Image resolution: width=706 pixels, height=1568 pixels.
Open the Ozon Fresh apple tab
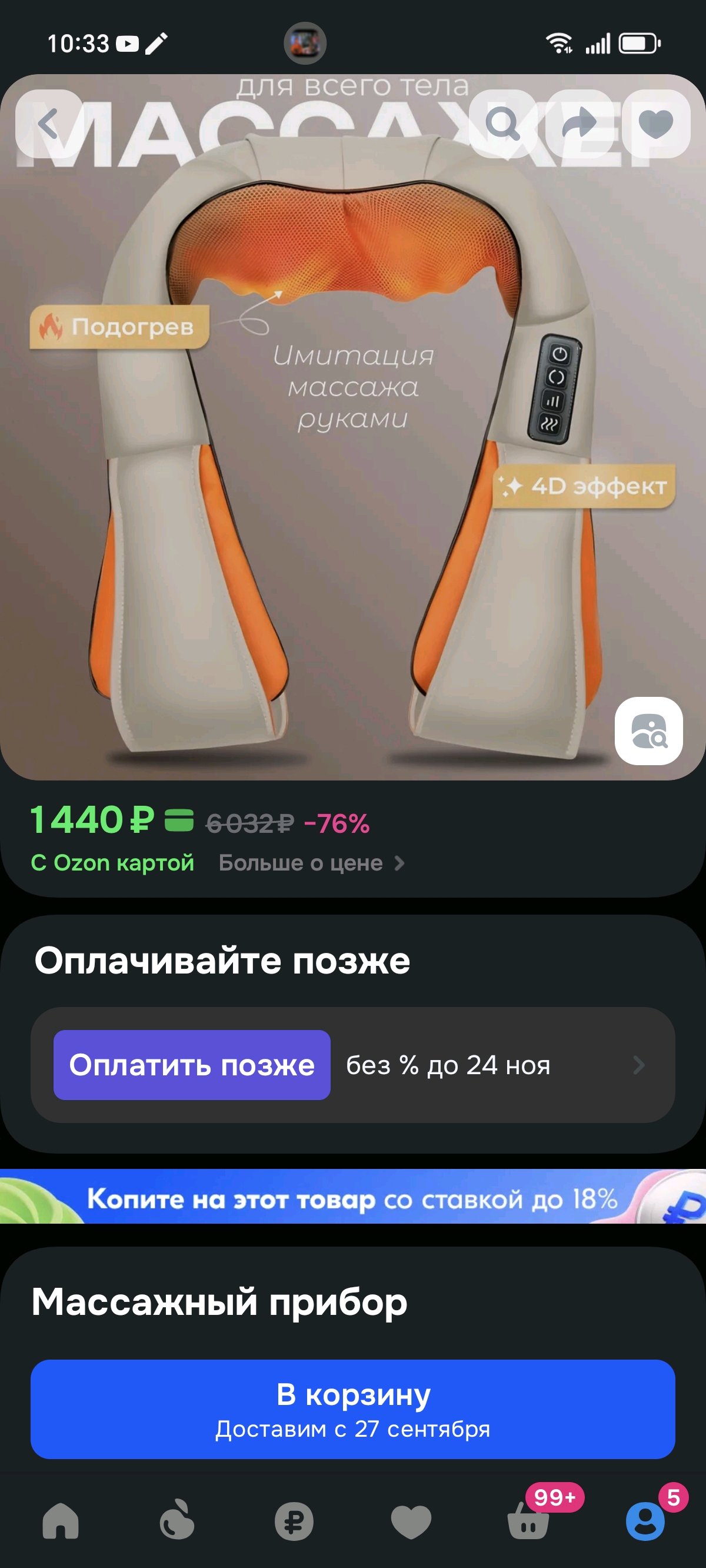click(x=177, y=1521)
